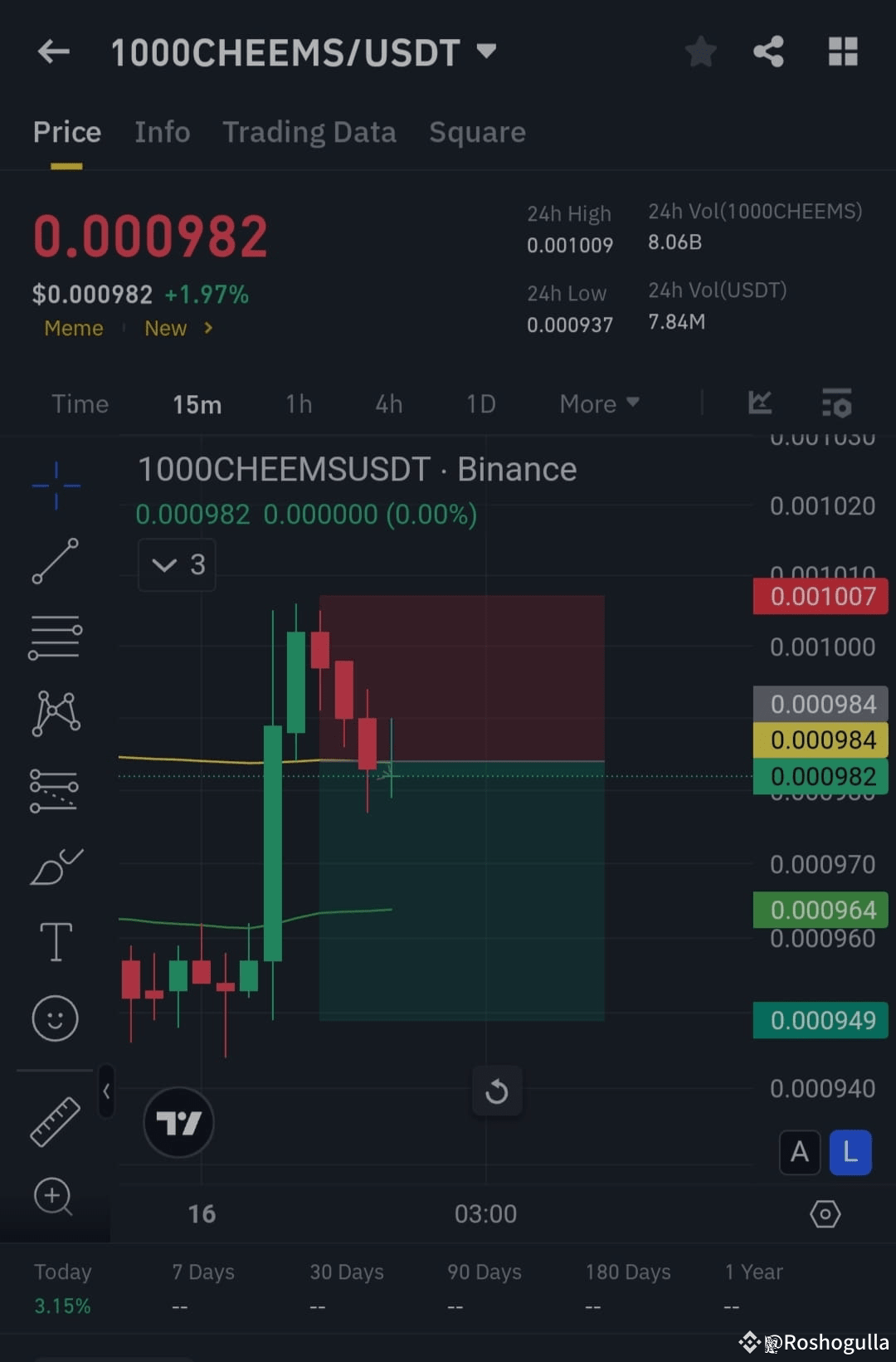Open the Square tab
The height and width of the screenshot is (1362, 896).
coord(477,132)
